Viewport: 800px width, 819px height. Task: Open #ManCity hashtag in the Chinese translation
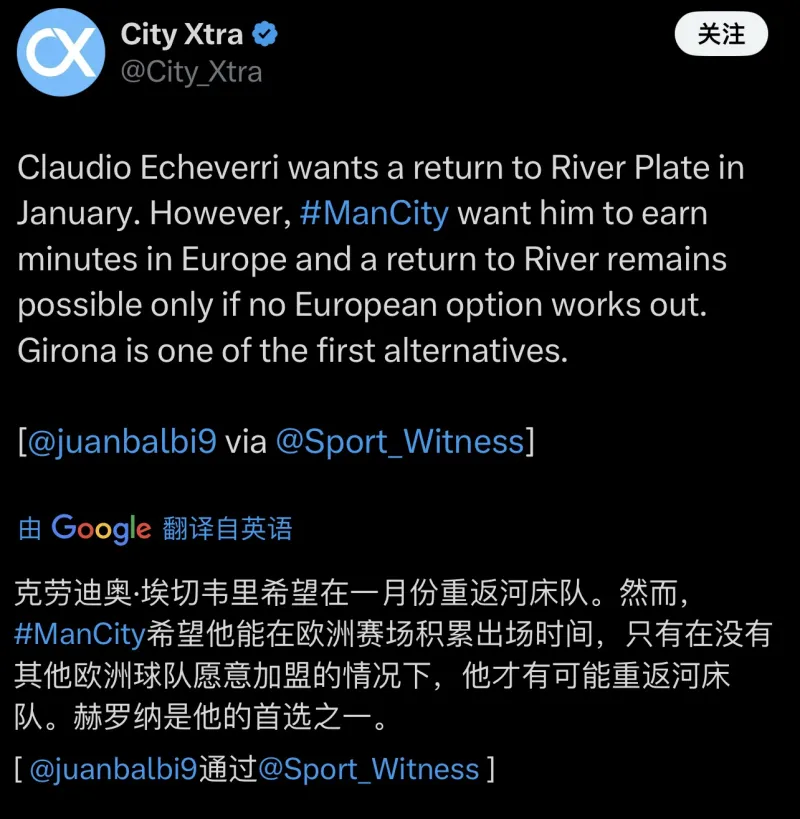point(80,633)
